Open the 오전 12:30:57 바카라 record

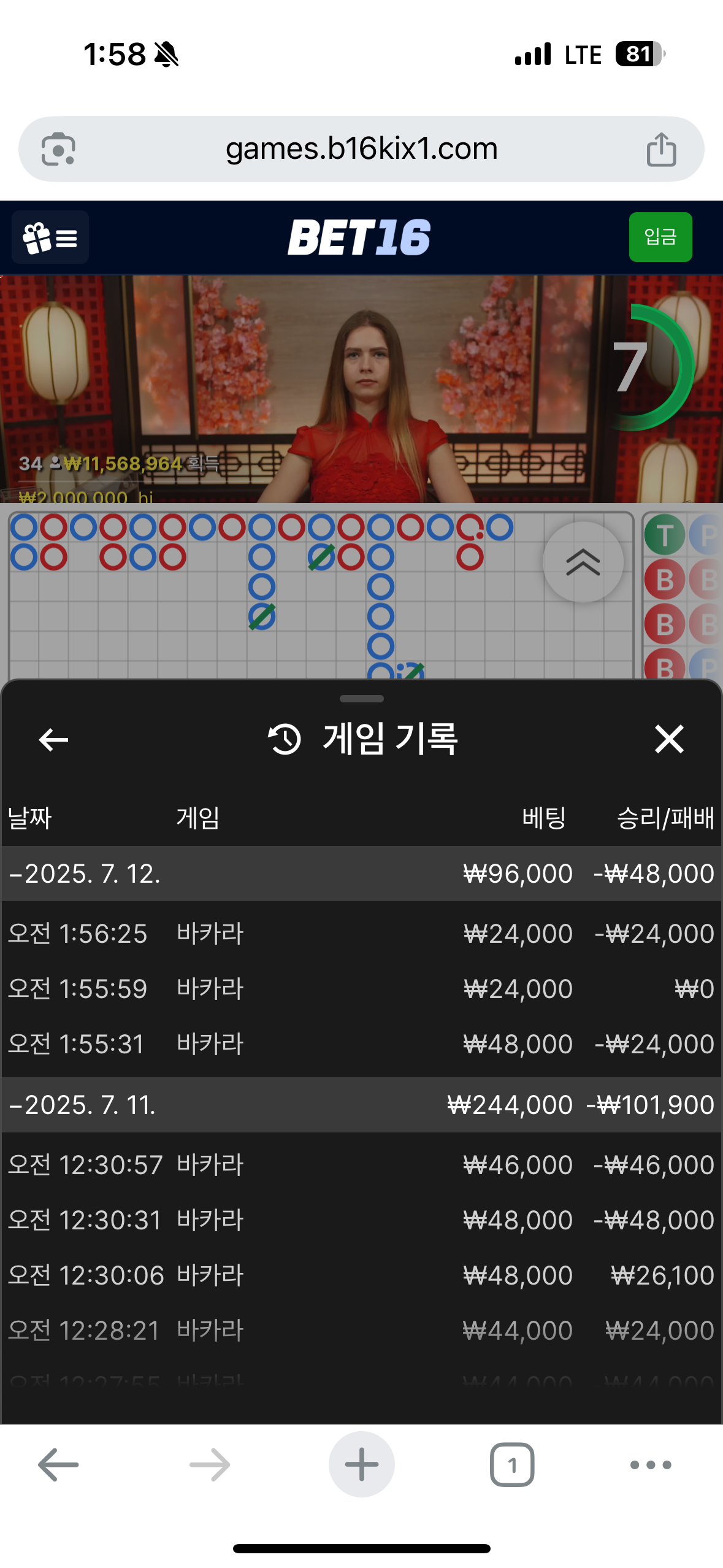(x=361, y=1164)
